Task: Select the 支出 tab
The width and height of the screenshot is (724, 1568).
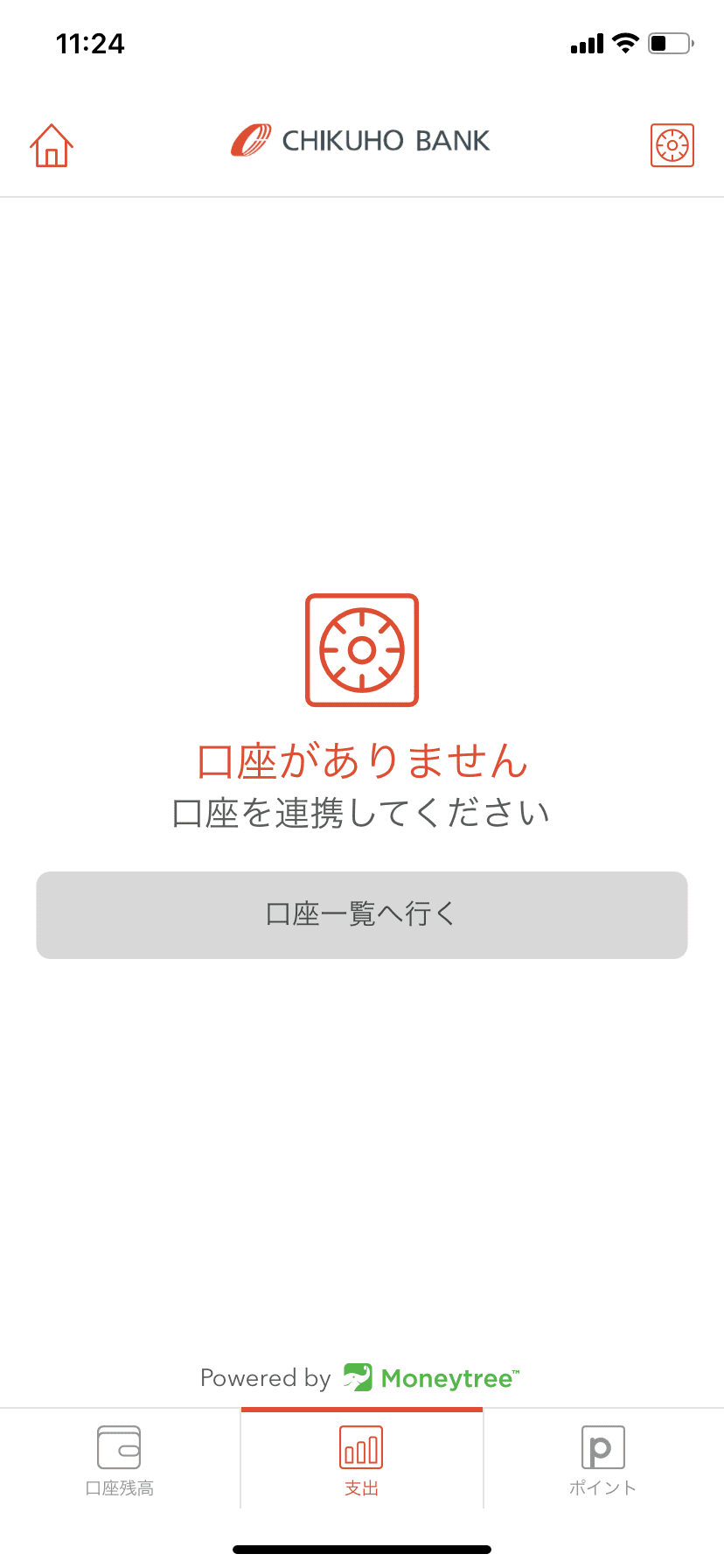Action: pyautogui.click(x=362, y=1459)
